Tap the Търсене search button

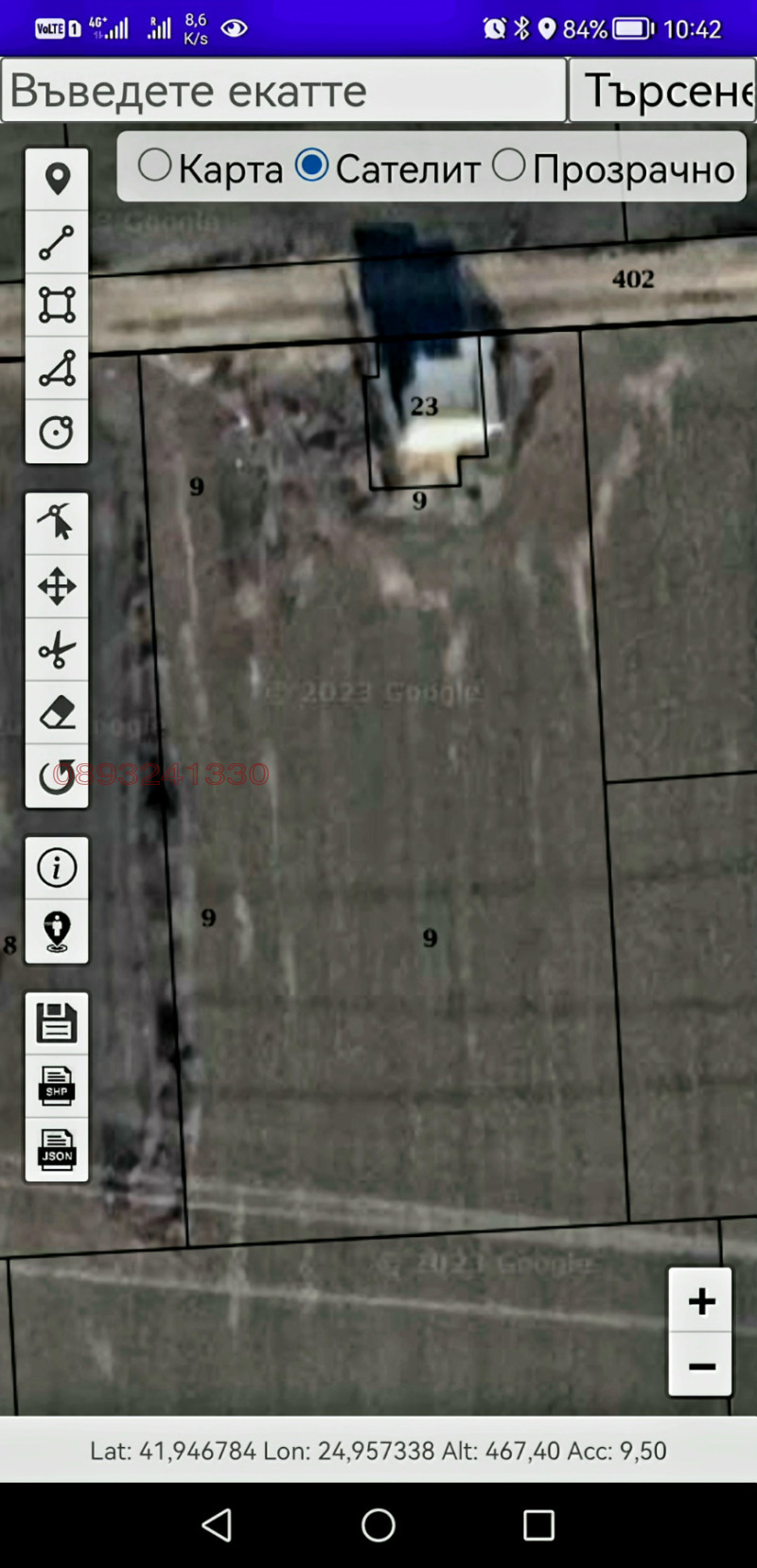[662, 91]
